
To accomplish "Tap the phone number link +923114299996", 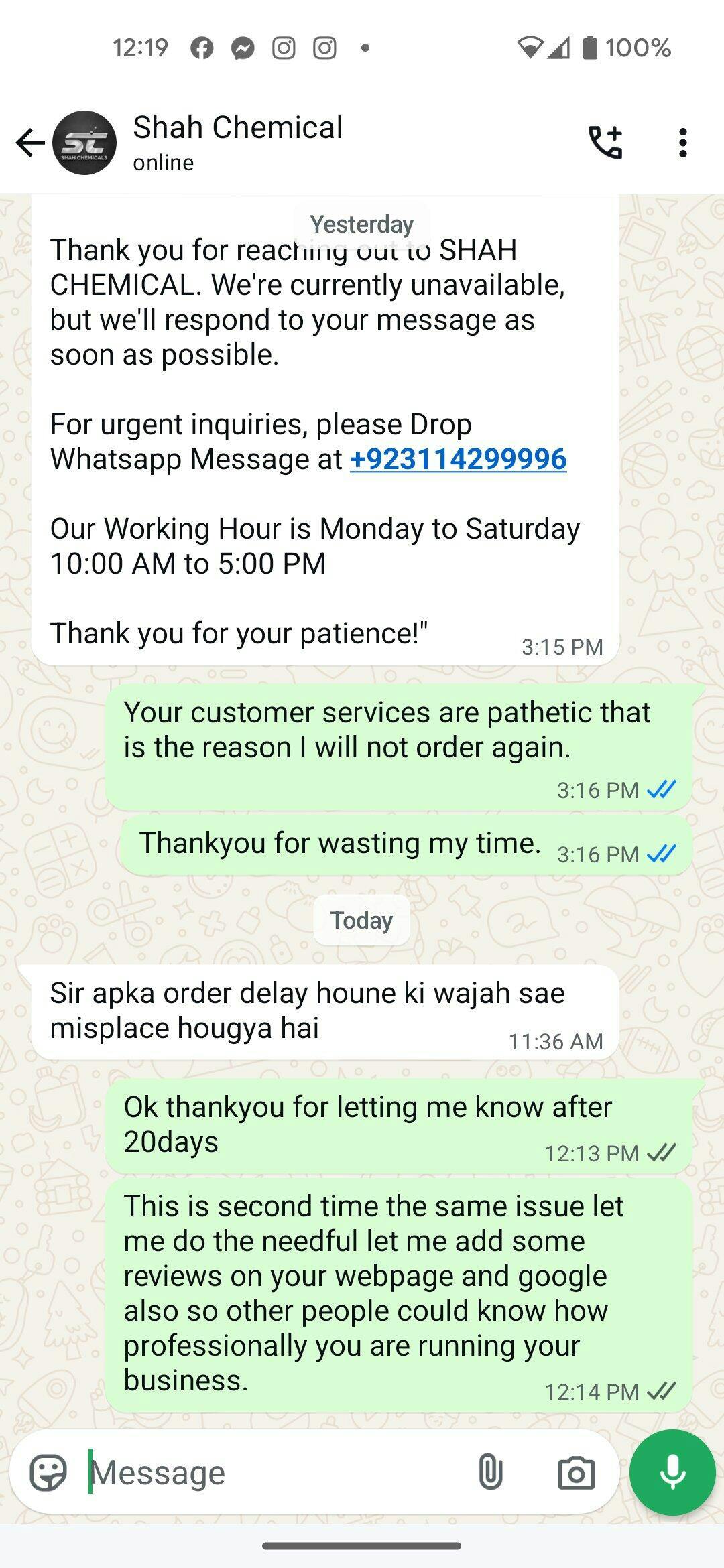I will (x=459, y=460).
